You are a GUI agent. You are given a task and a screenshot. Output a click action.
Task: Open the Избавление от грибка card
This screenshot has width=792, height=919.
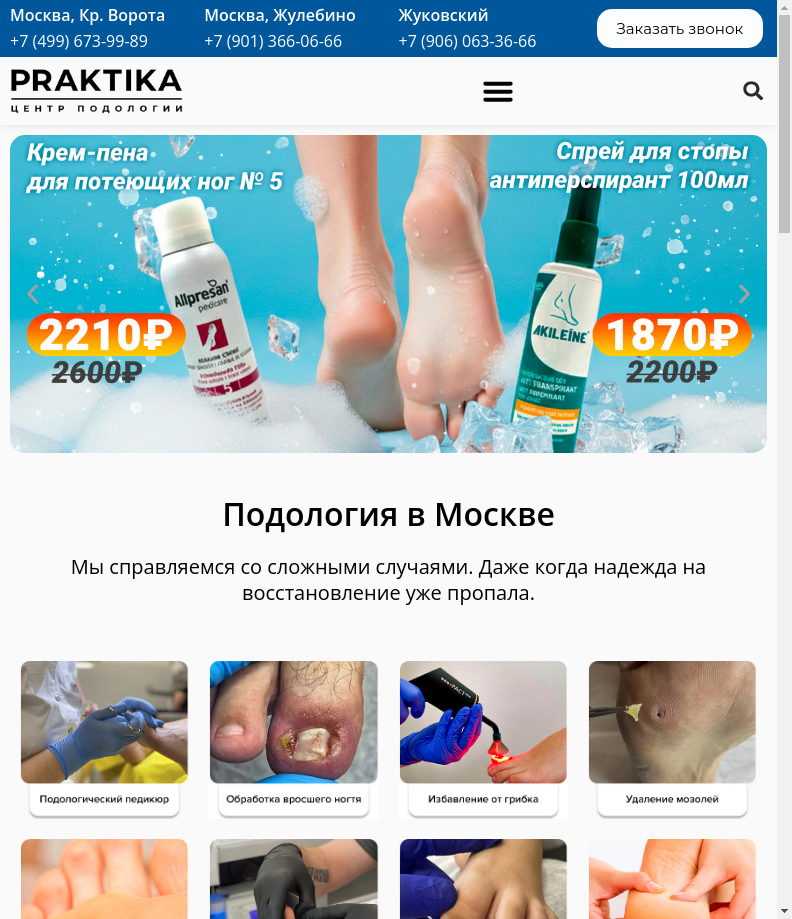click(x=483, y=738)
